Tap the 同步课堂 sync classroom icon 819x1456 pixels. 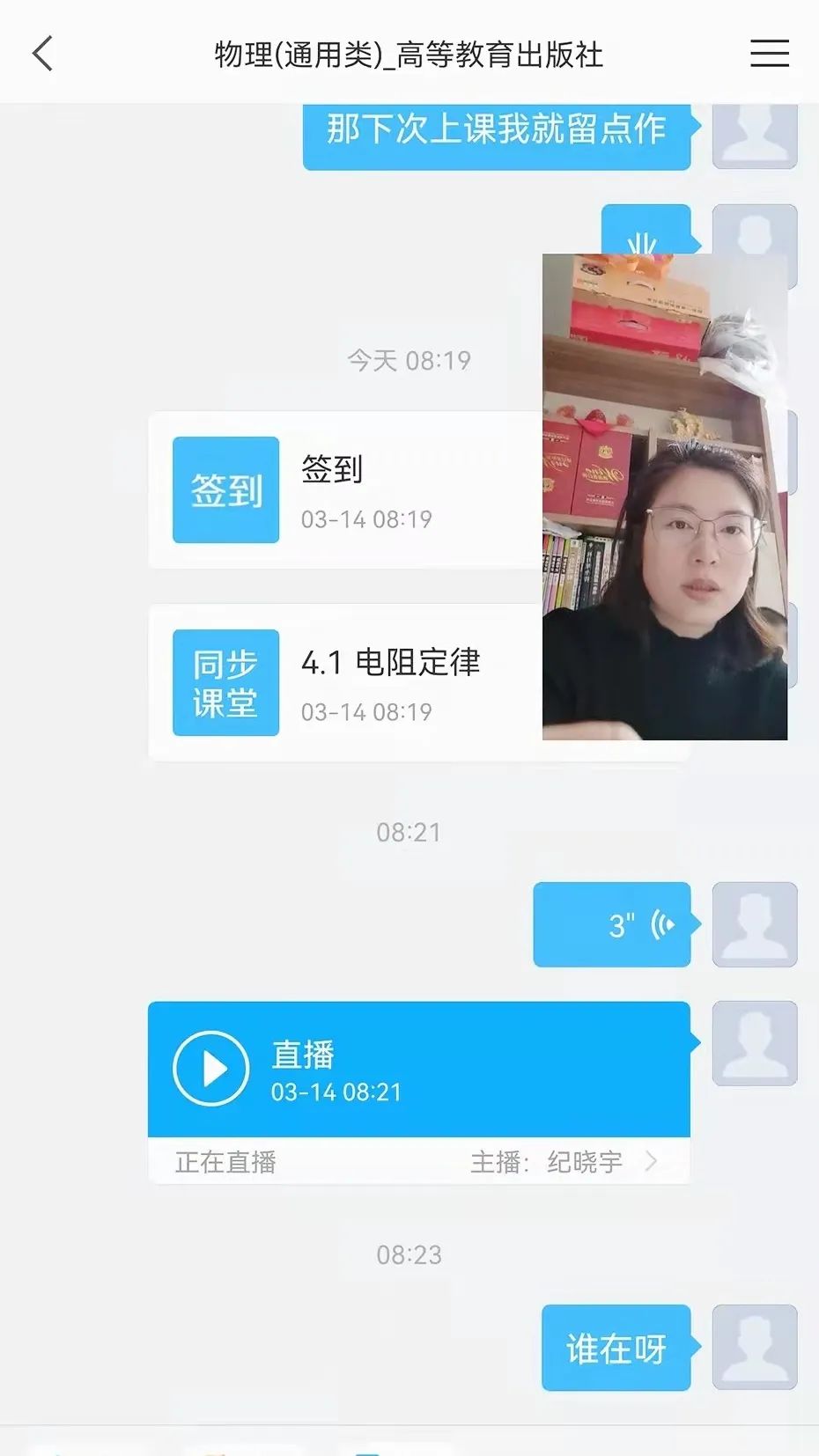click(225, 682)
